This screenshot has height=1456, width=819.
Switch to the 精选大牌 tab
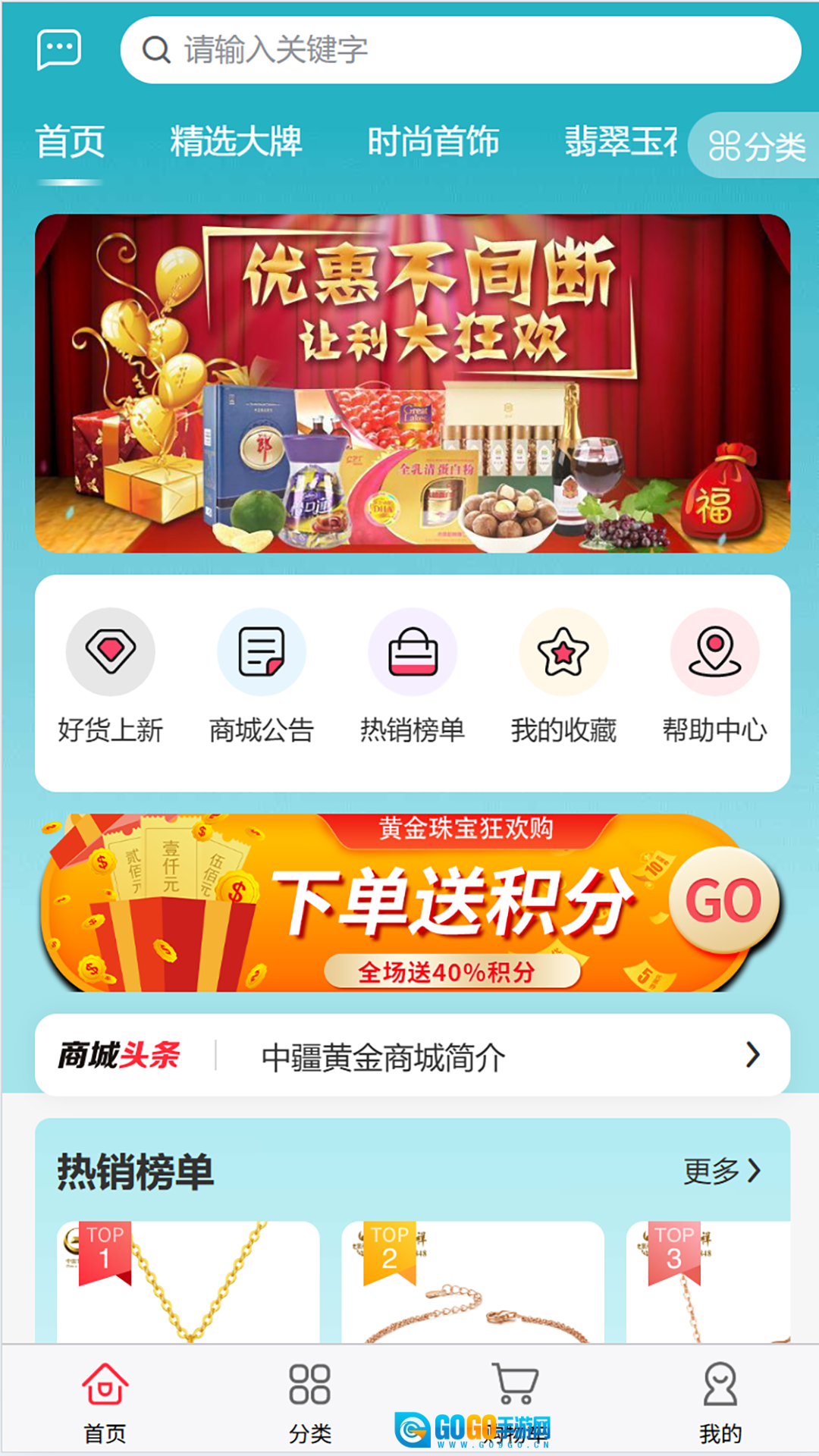[236, 142]
